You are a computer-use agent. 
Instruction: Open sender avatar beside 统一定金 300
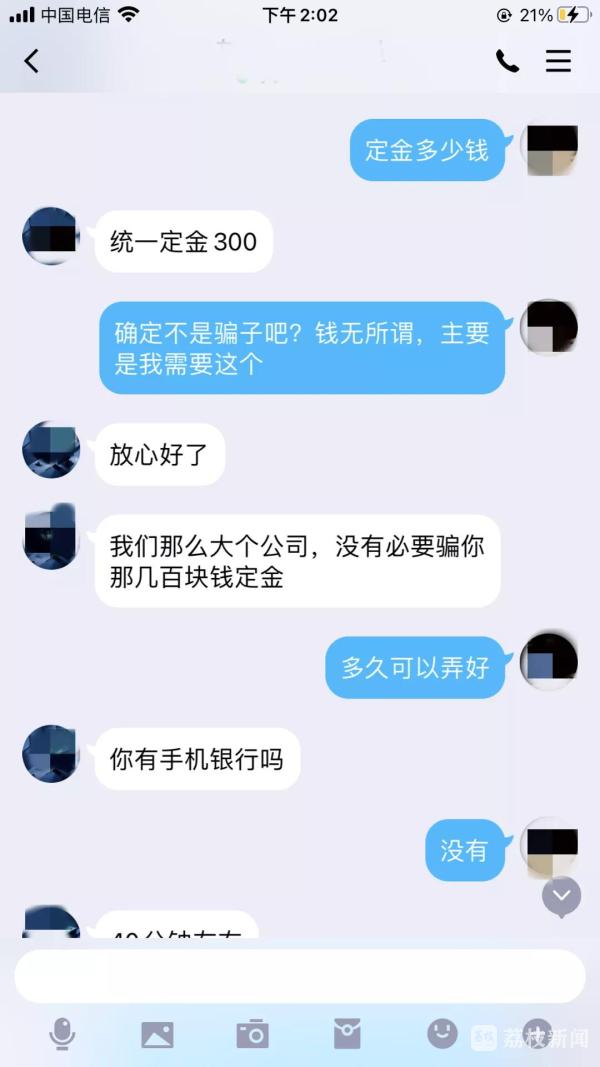[51, 237]
